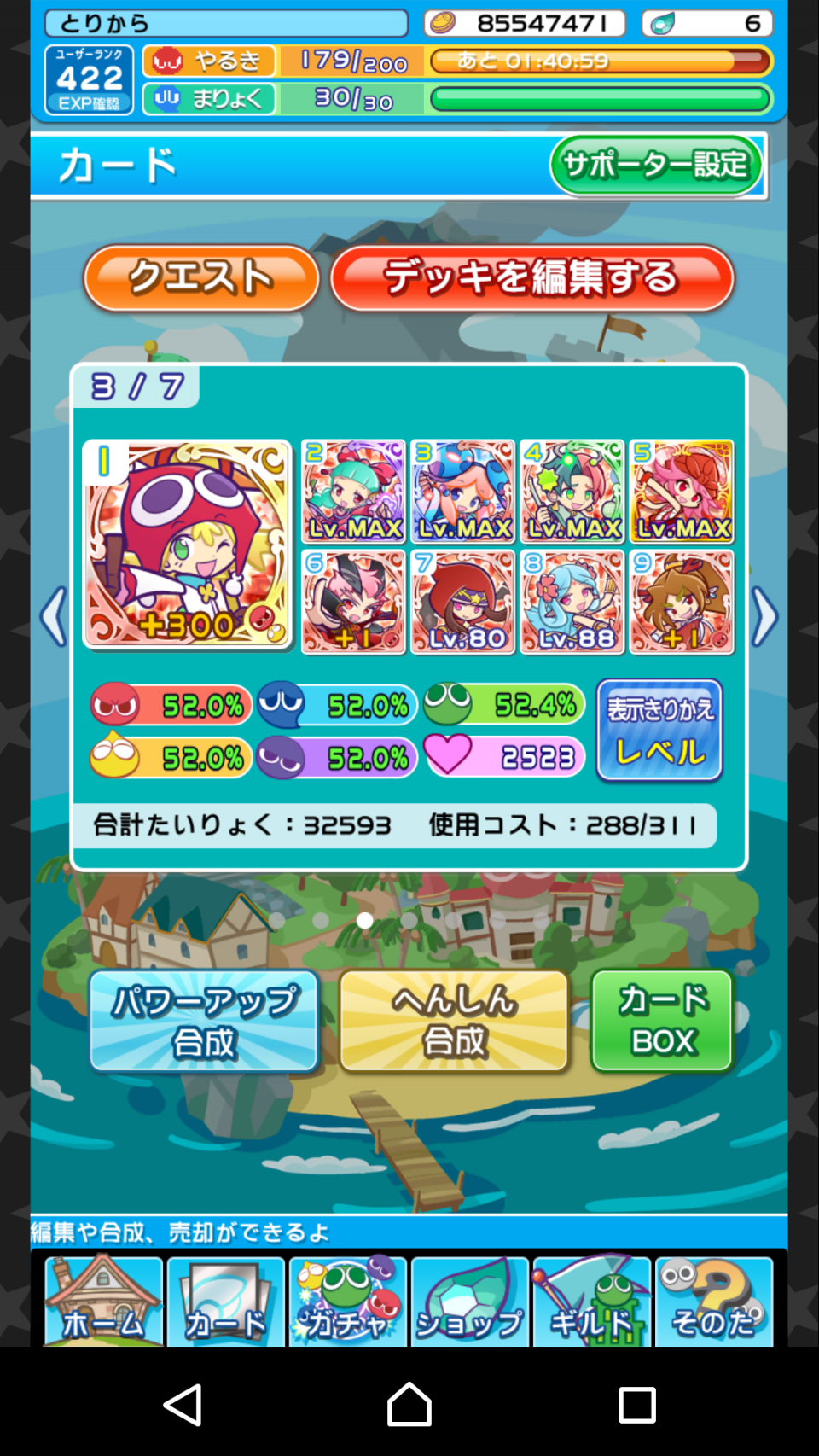Go to next deck with right arrow
The width and height of the screenshot is (819, 1456).
coord(764,616)
